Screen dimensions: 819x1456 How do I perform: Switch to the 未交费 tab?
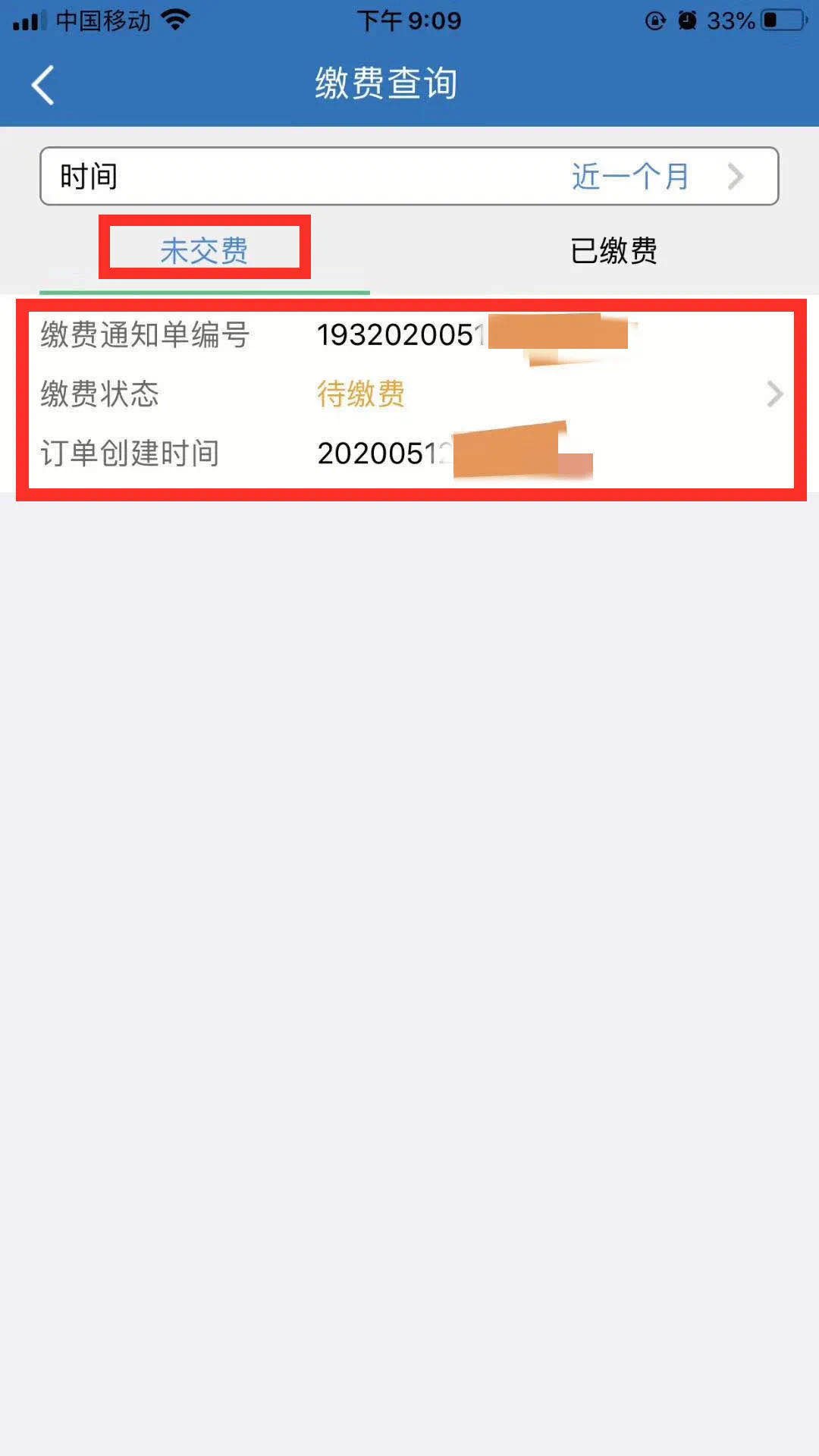click(204, 251)
